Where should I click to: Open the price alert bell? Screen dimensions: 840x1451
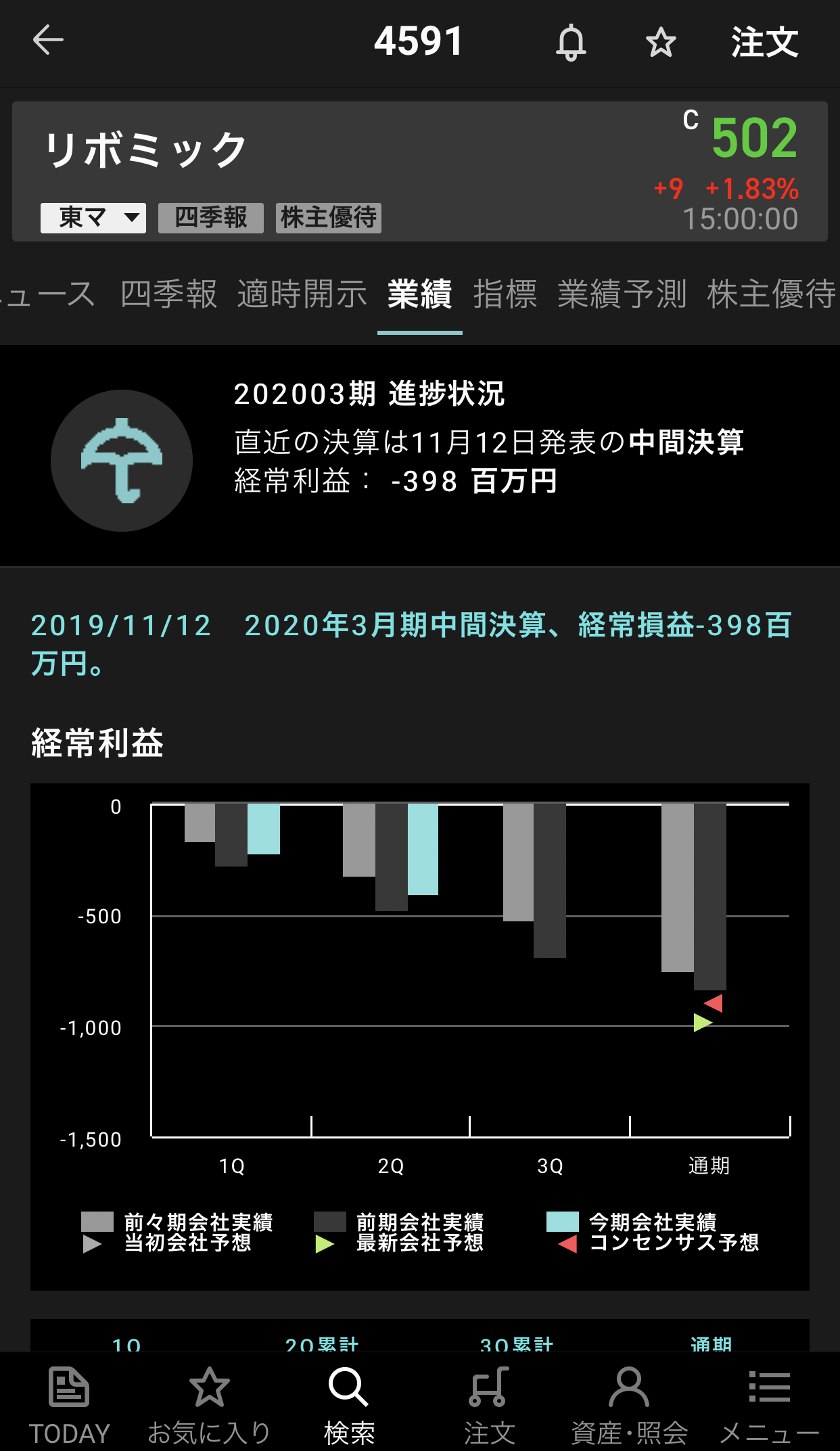[x=571, y=43]
